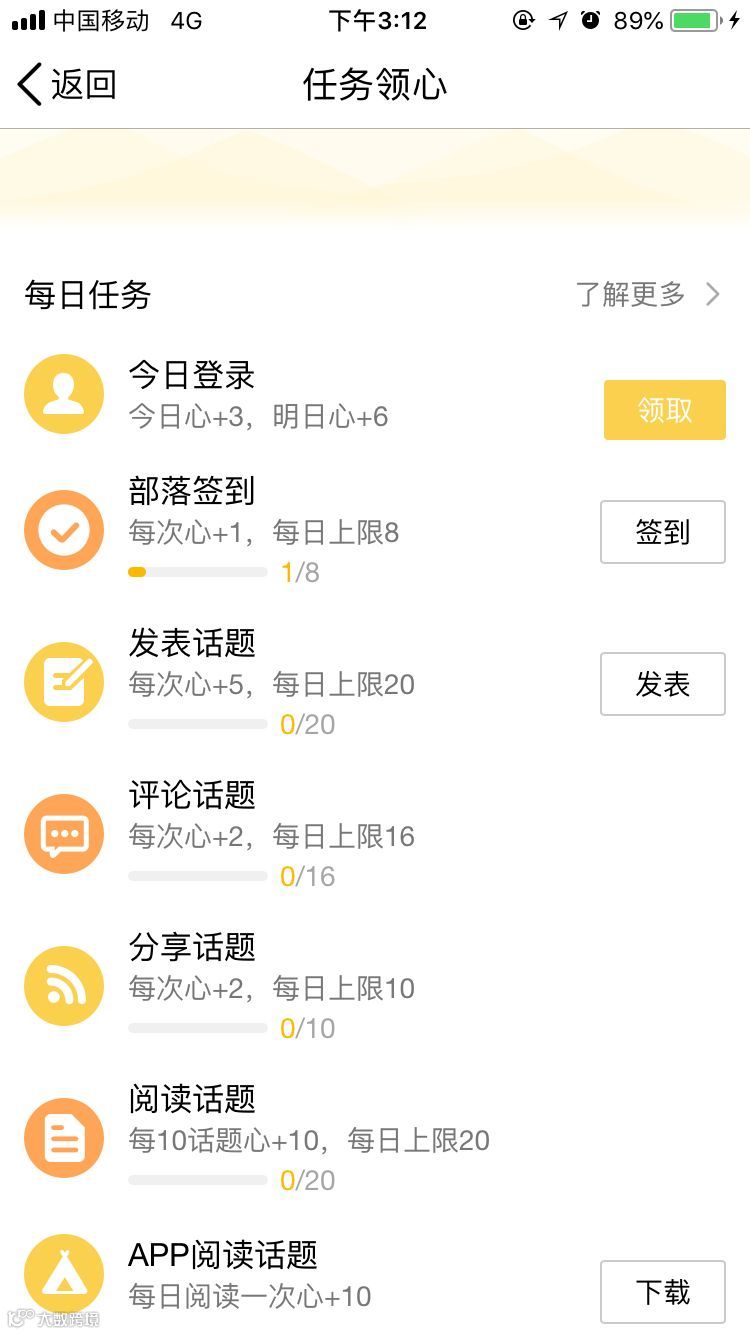Tap 下载 for APP阅读话题
The width and height of the screenshot is (750, 1334).
pyautogui.click(x=662, y=1292)
